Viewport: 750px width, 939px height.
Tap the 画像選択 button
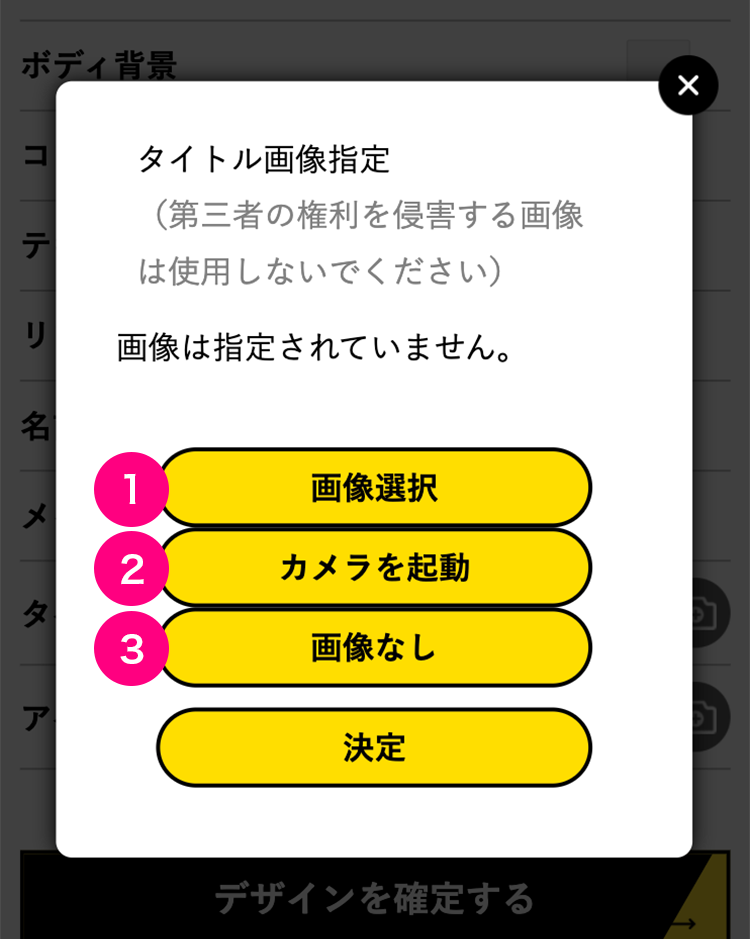[374, 488]
